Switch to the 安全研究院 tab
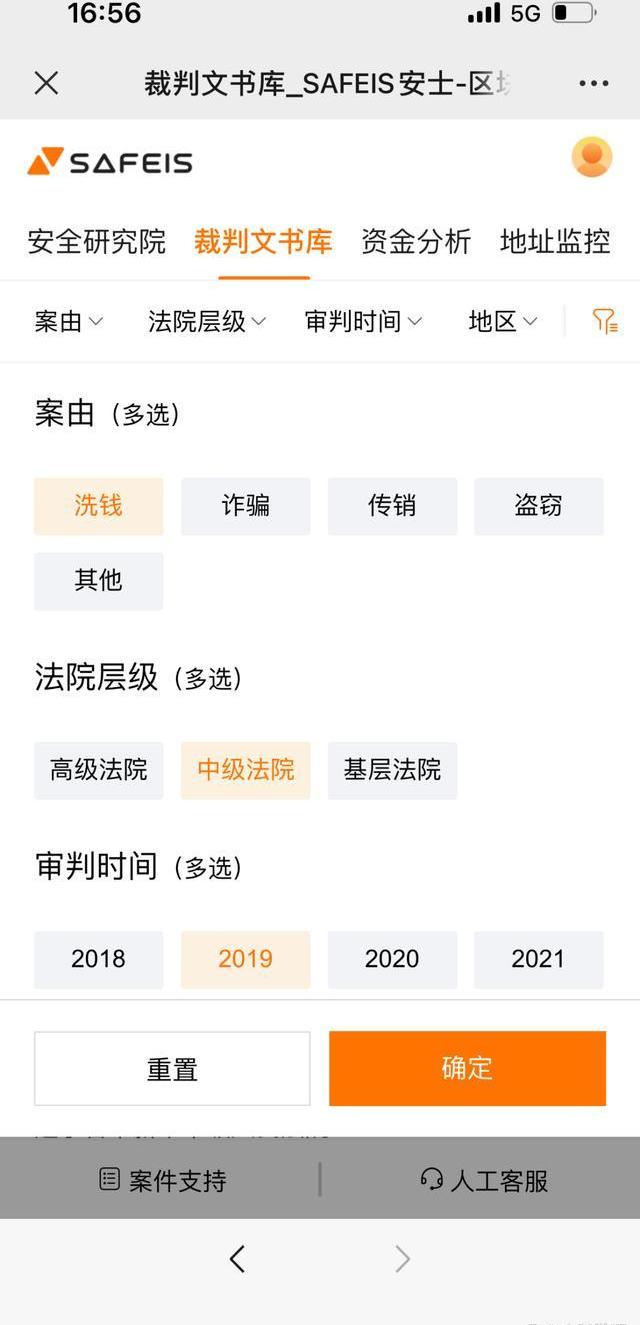Screen dimensions: 640x1325 point(97,241)
